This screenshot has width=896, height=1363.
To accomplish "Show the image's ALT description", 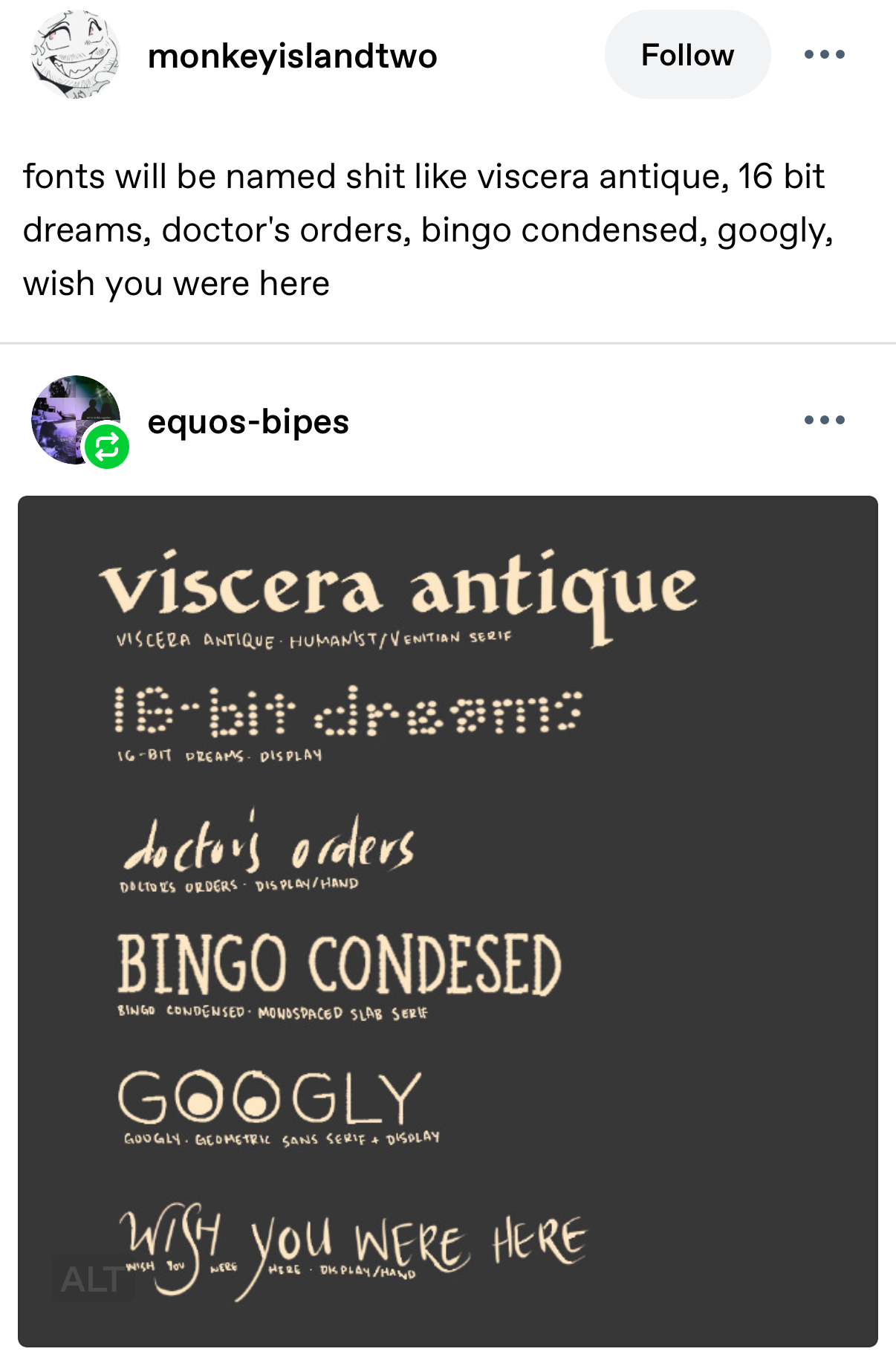I will coord(91,1280).
